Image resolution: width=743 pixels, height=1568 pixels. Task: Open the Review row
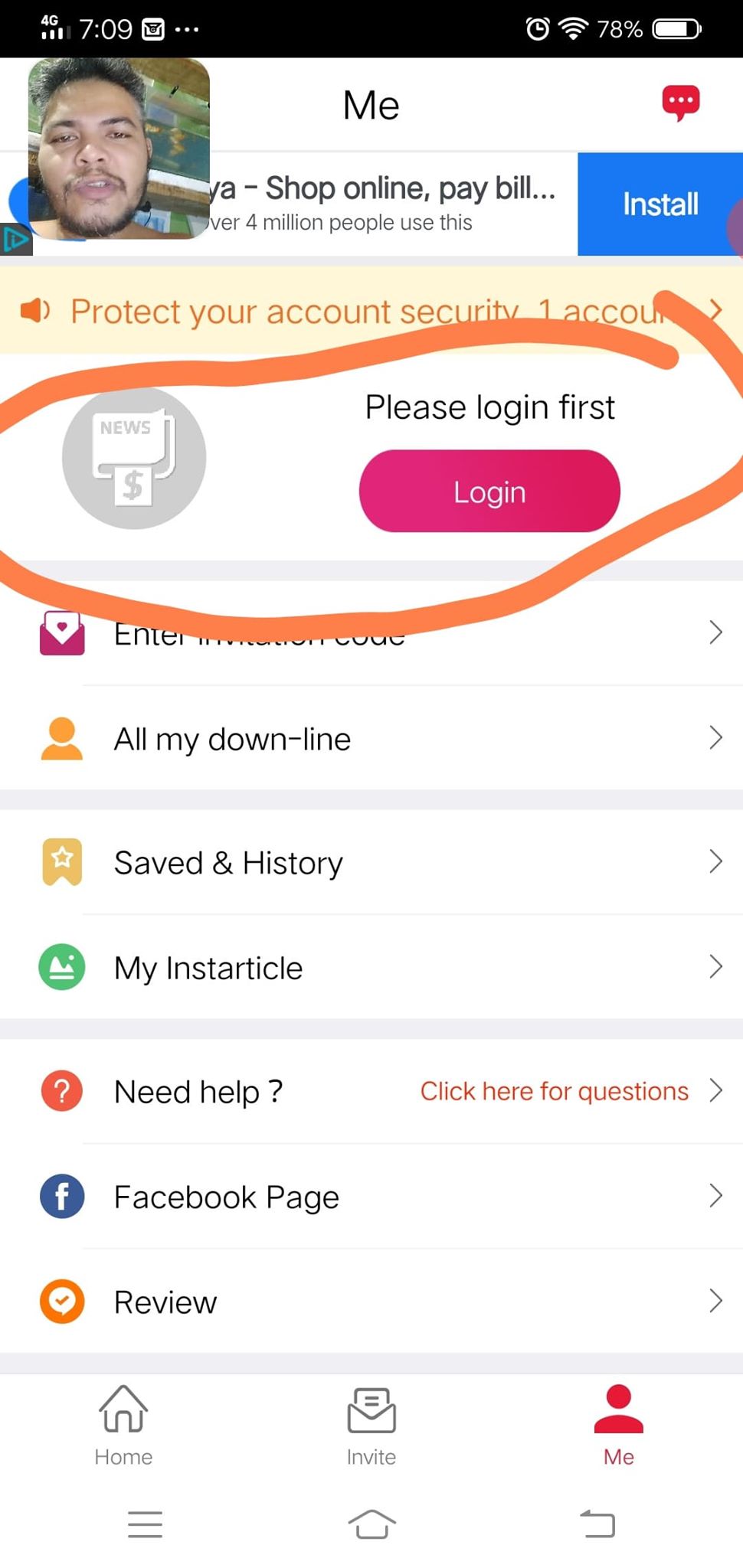coord(371,1301)
